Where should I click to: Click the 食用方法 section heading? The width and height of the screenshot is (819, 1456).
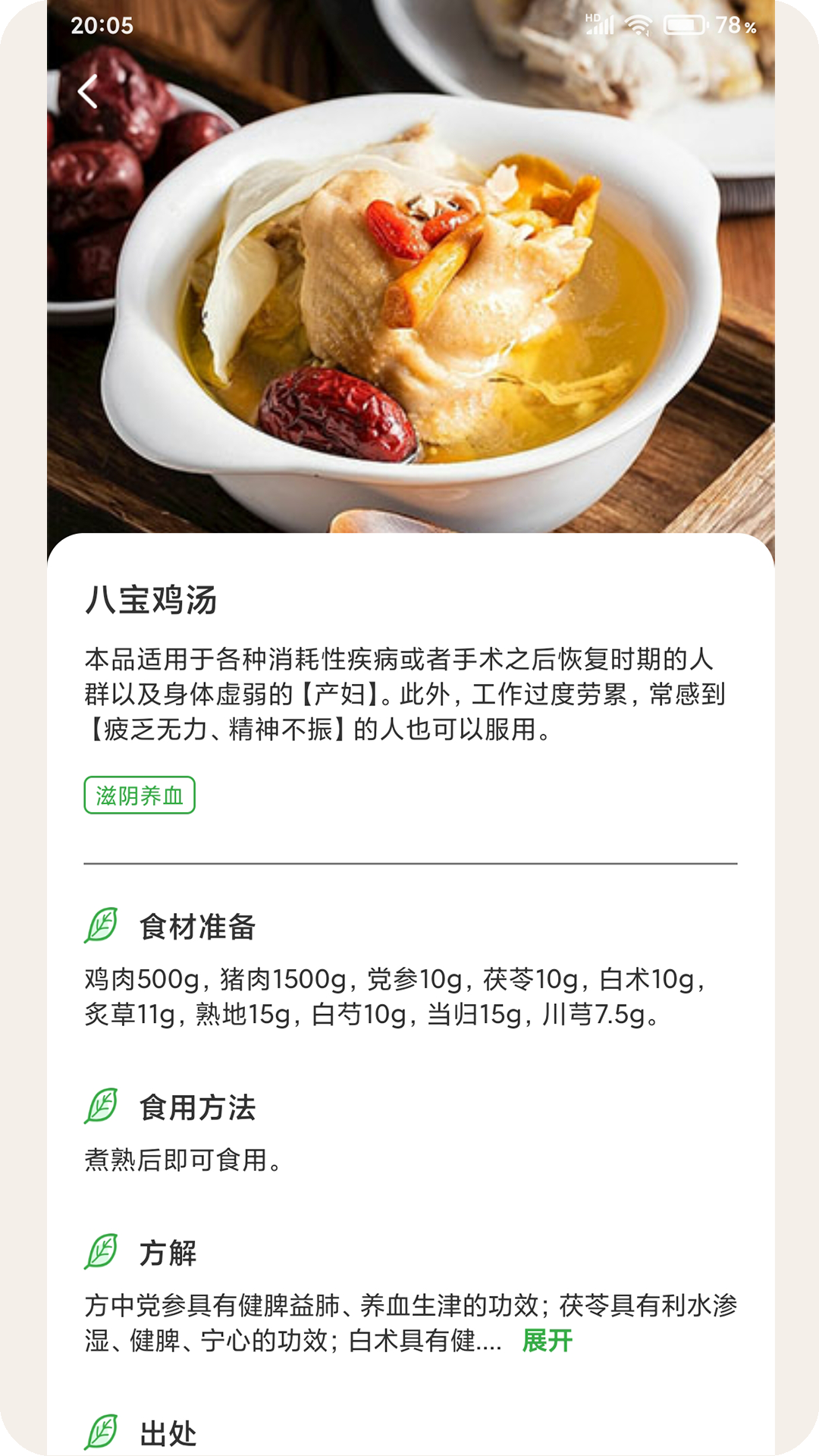pos(196,1106)
